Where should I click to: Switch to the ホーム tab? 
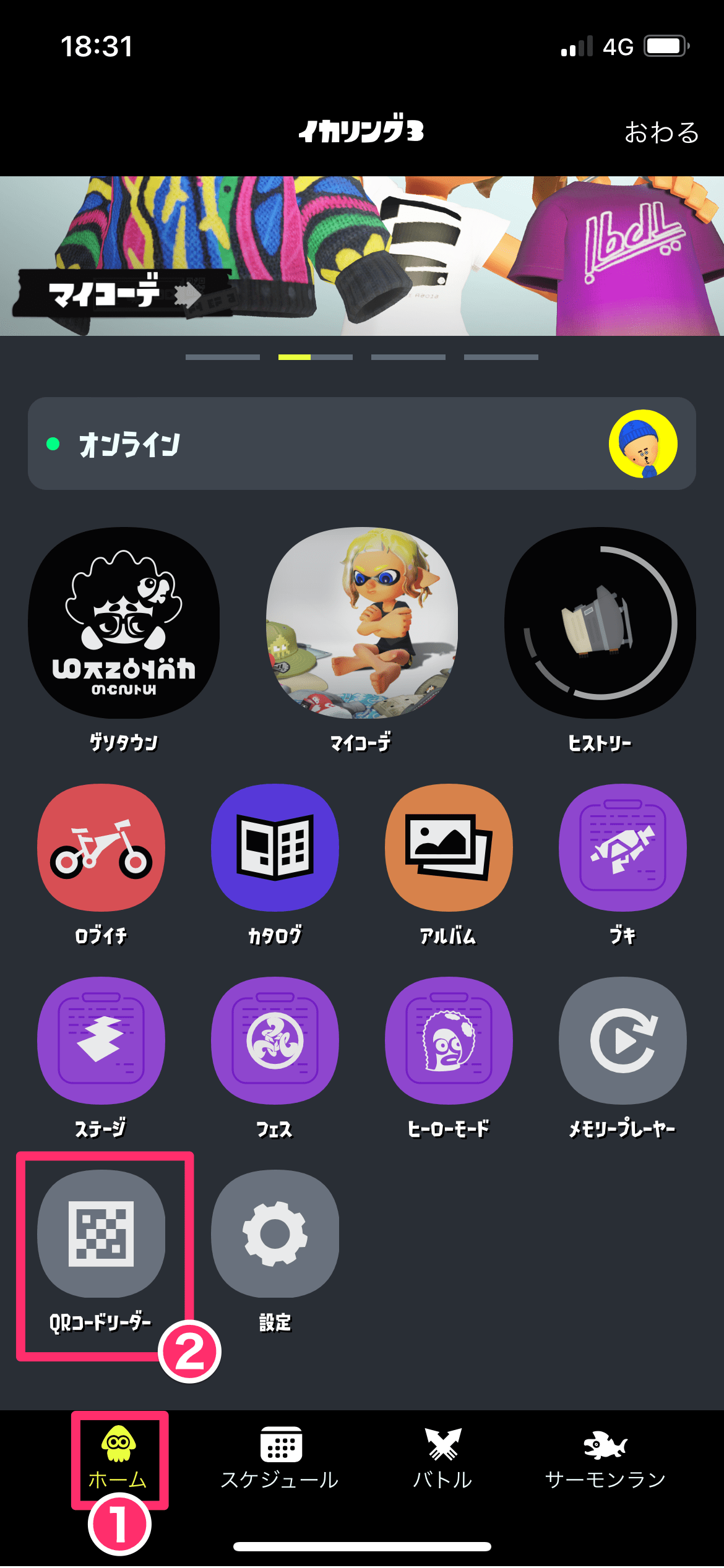[118, 1458]
